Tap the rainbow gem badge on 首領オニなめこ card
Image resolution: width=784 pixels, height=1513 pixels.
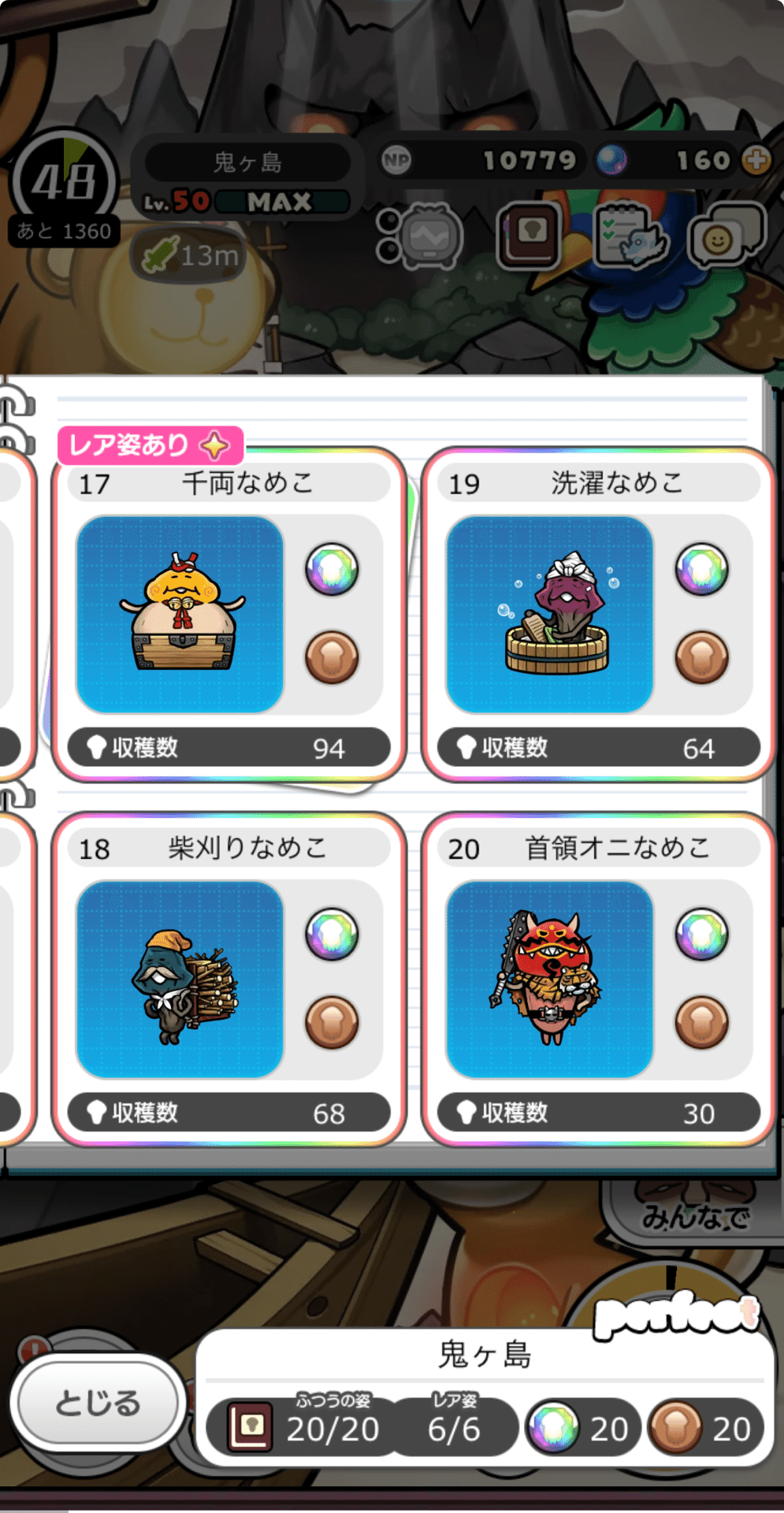click(701, 936)
